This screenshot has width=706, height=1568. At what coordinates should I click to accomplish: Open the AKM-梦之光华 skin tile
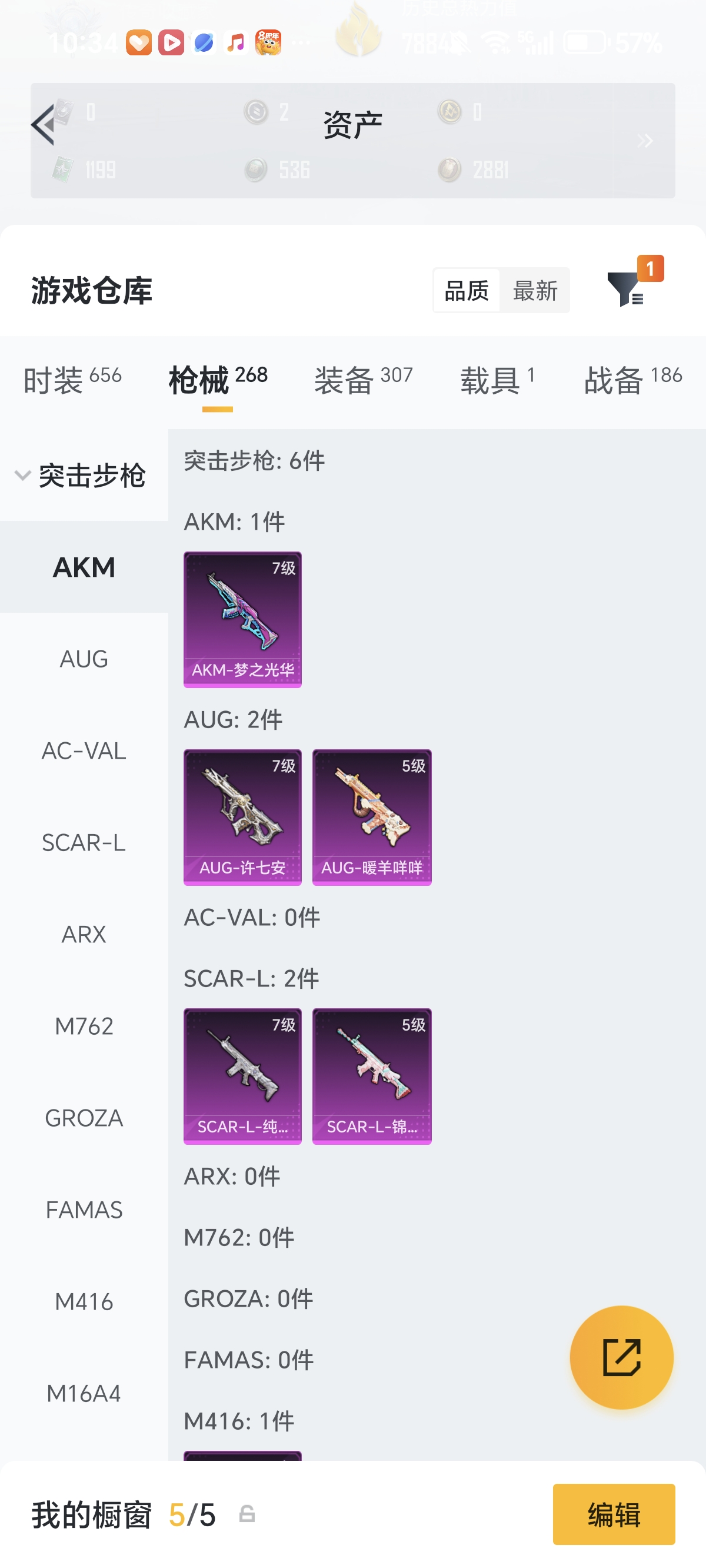pyautogui.click(x=243, y=620)
